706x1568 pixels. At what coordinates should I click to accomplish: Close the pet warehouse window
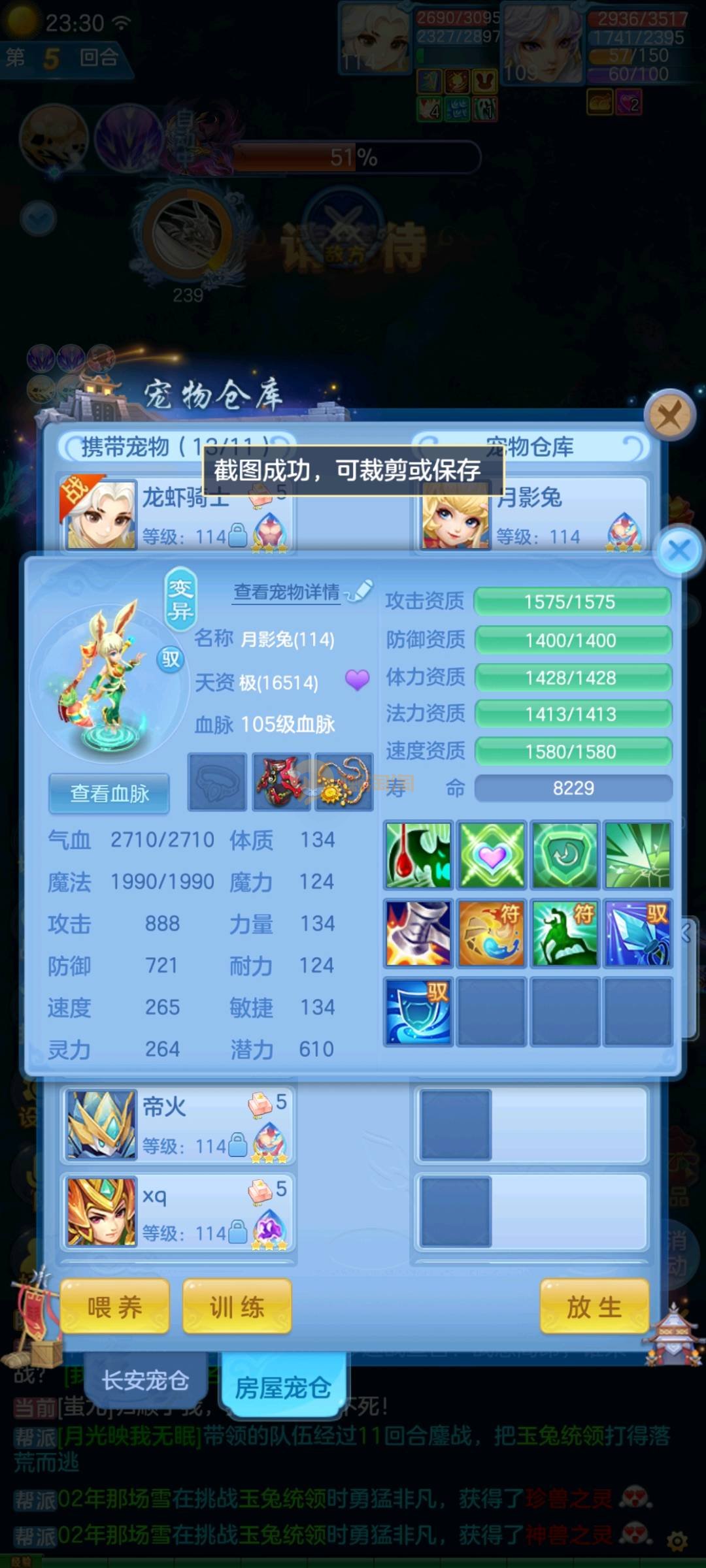click(x=669, y=415)
